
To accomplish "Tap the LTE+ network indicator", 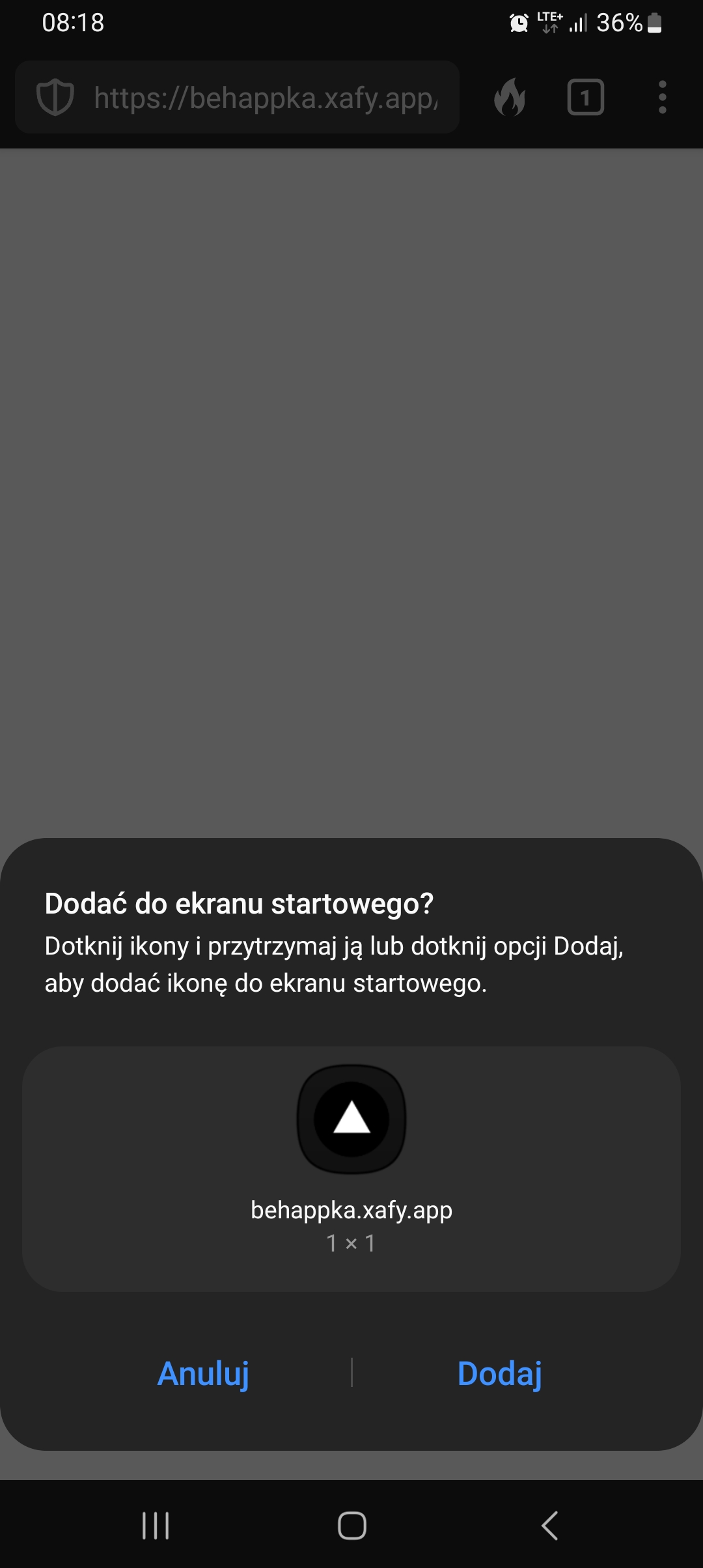I will coord(549,21).
